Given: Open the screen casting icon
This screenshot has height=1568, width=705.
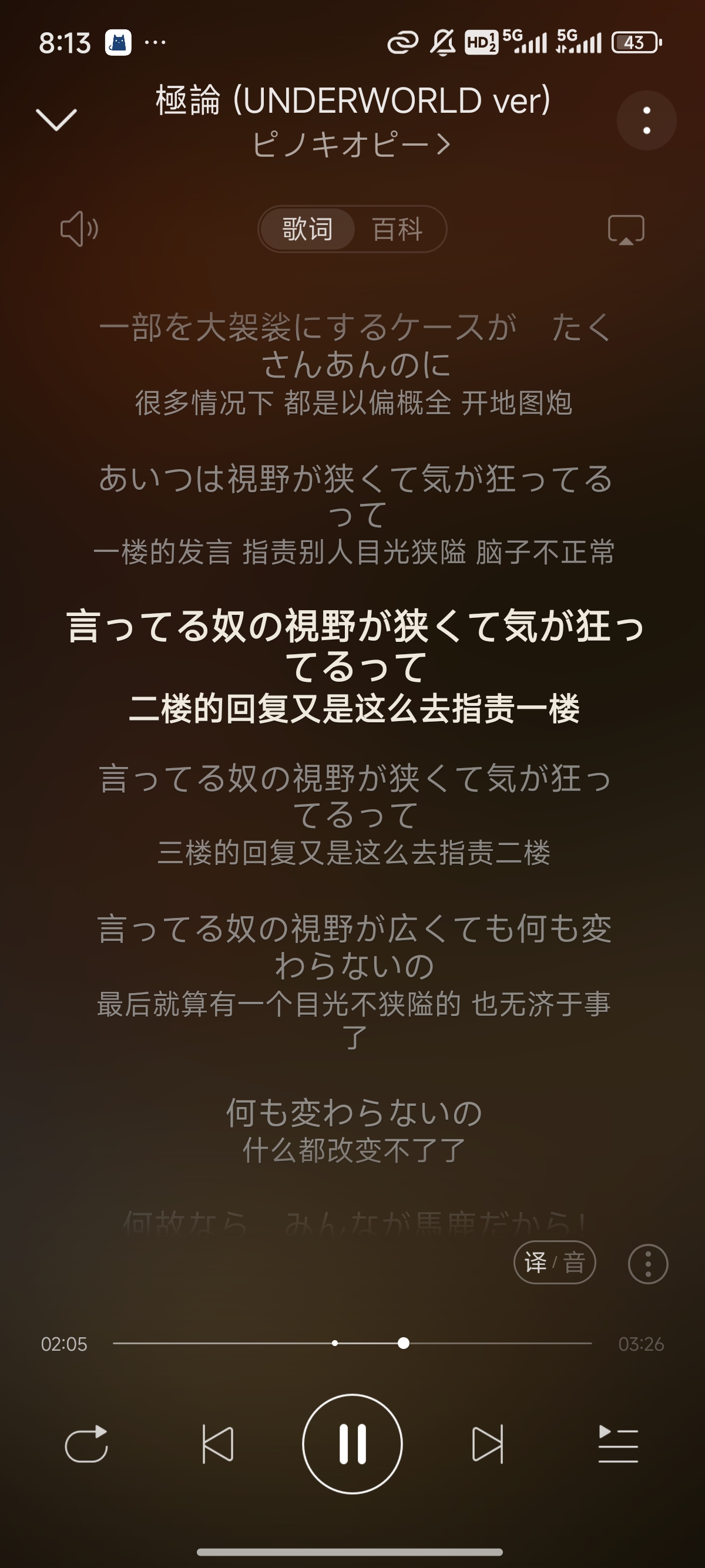Looking at the screenshot, I should click(626, 230).
